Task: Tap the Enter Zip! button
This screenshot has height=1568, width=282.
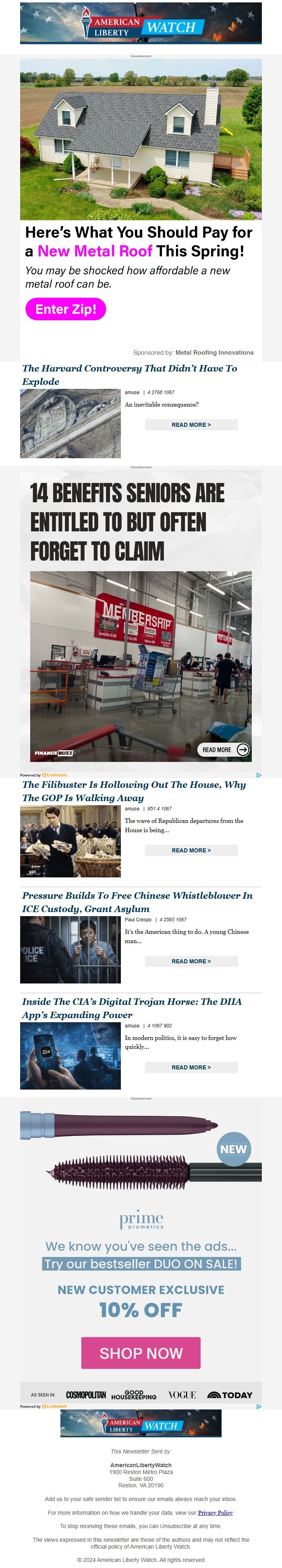Action: click(66, 309)
